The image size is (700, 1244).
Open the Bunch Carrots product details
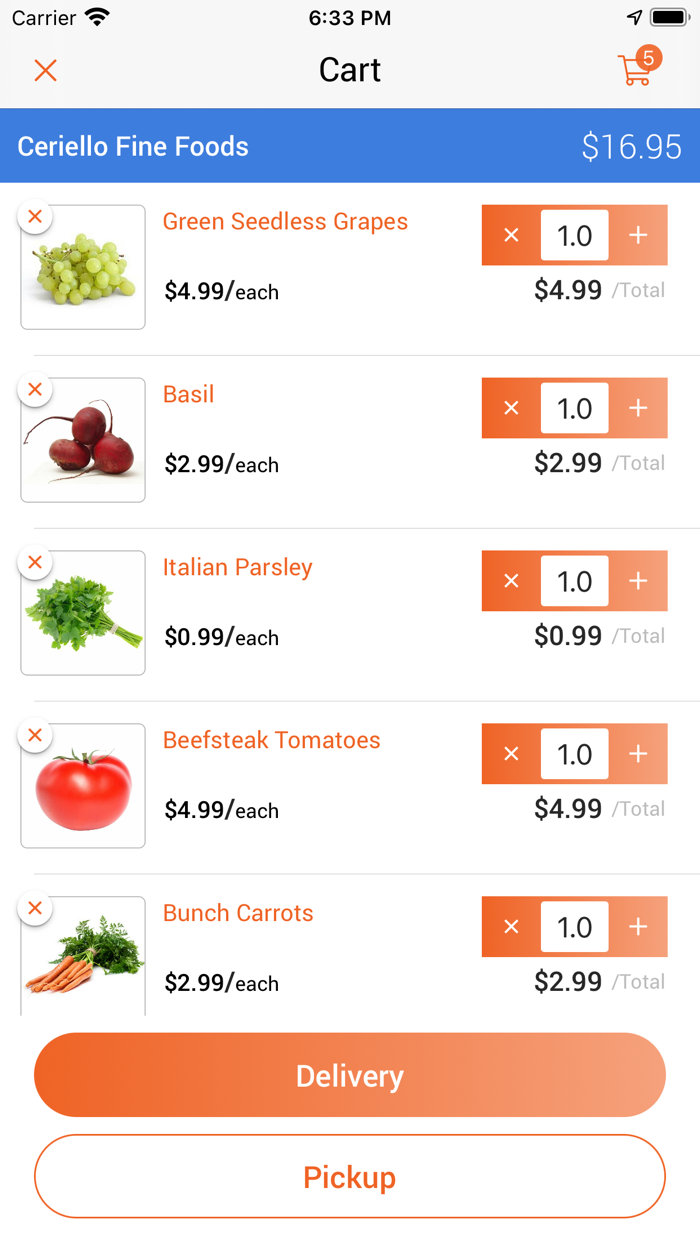tap(238, 913)
